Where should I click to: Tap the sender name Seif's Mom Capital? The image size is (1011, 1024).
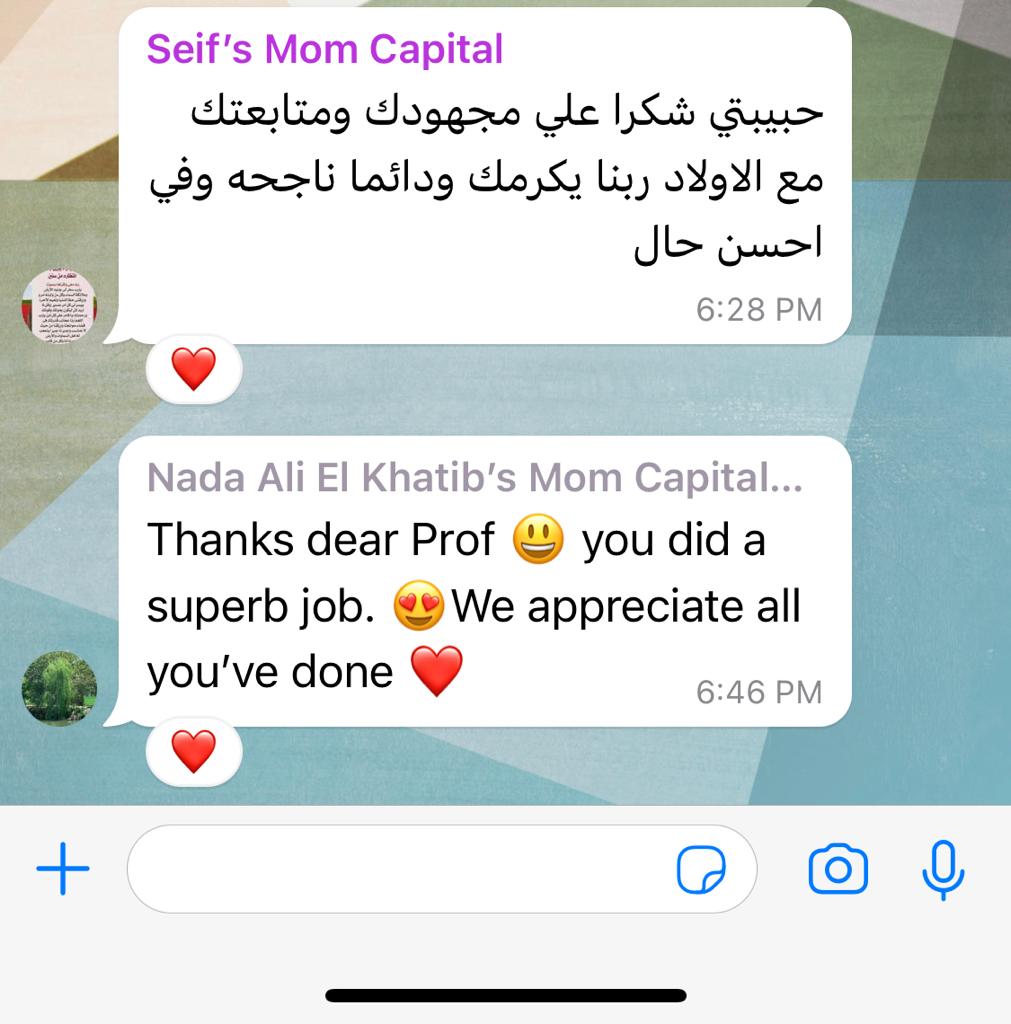[x=325, y=49]
